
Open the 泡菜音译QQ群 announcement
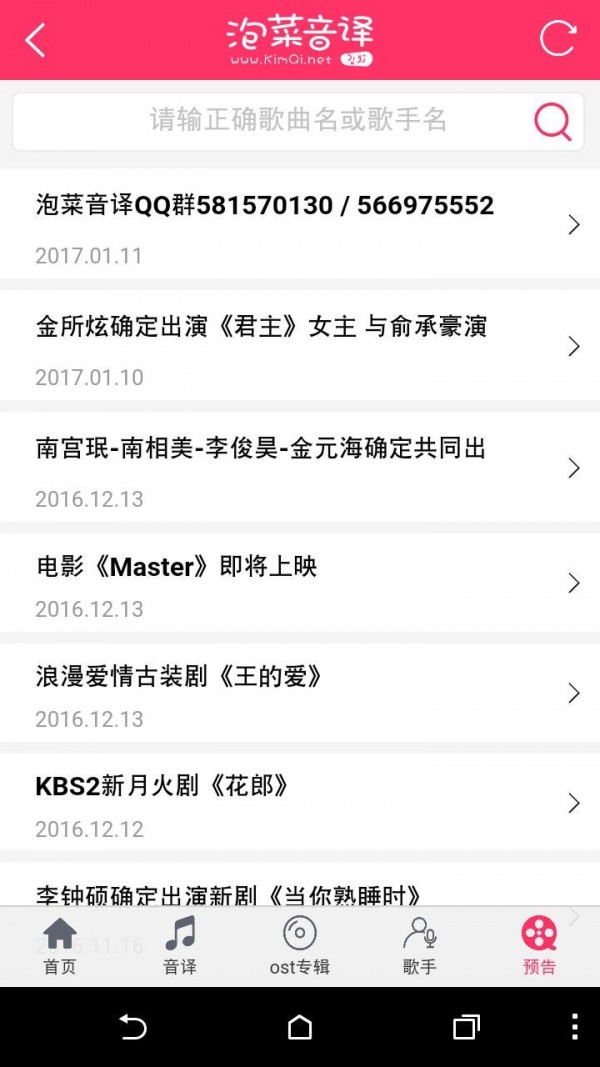tap(300, 224)
